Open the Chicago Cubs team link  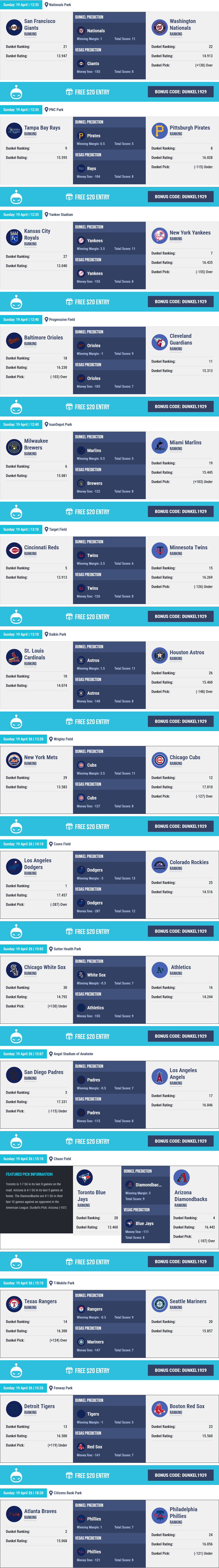pos(184,757)
